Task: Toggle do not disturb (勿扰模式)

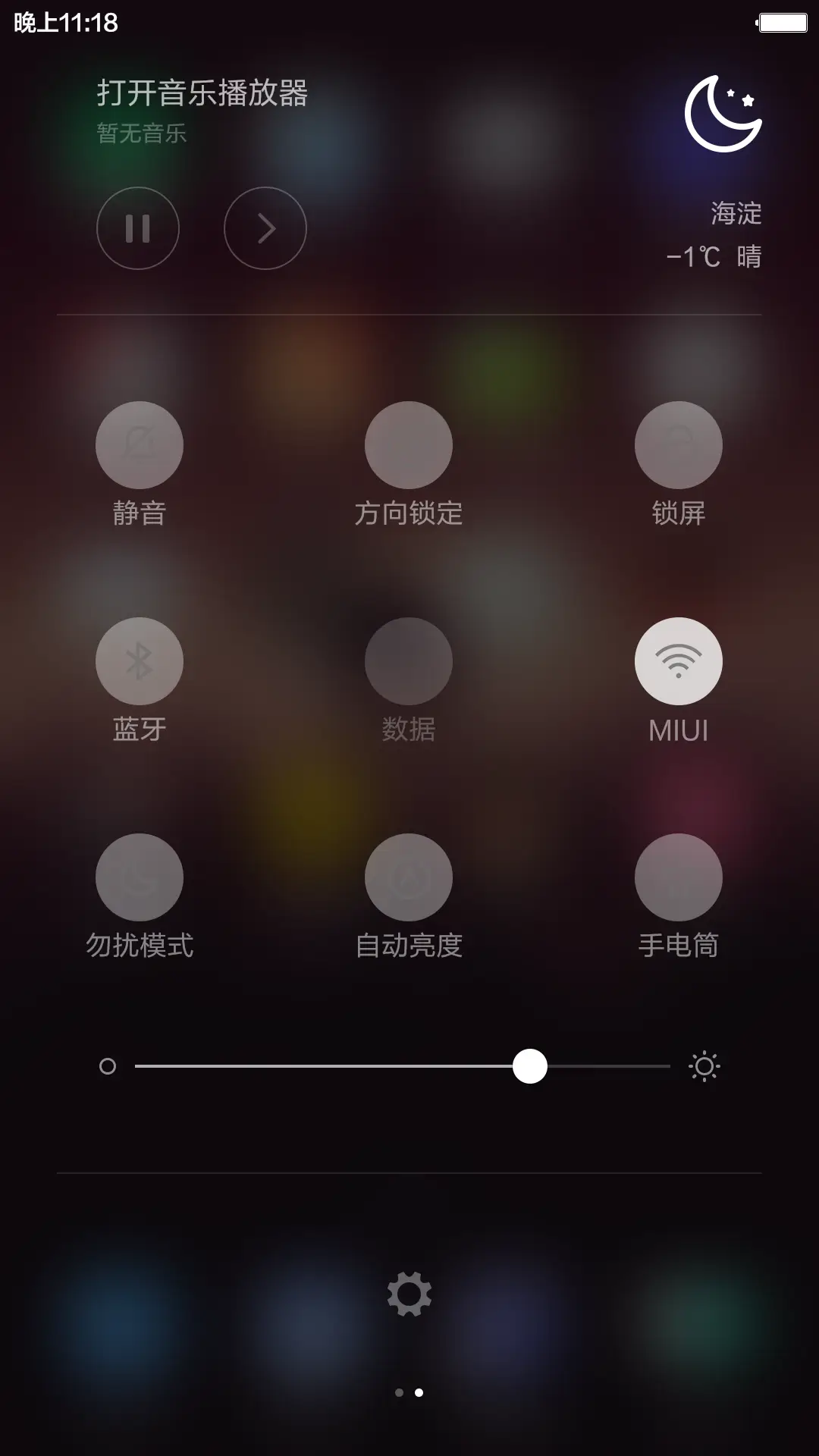Action: [140, 877]
